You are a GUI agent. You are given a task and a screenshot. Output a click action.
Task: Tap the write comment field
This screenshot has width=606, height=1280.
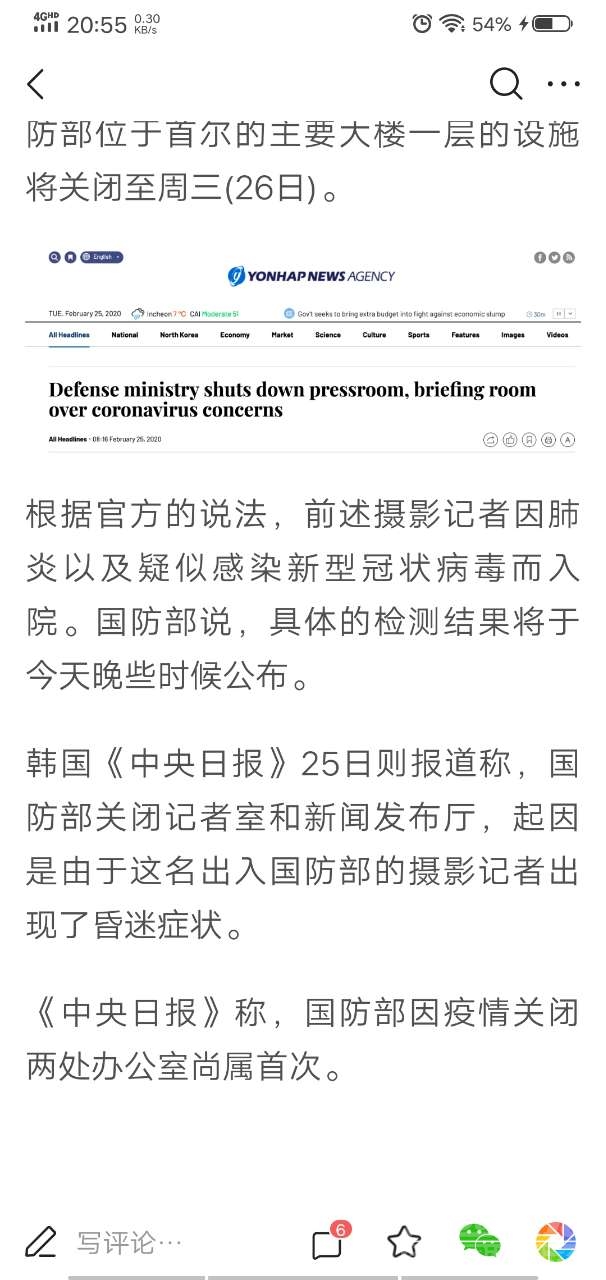130,1243
